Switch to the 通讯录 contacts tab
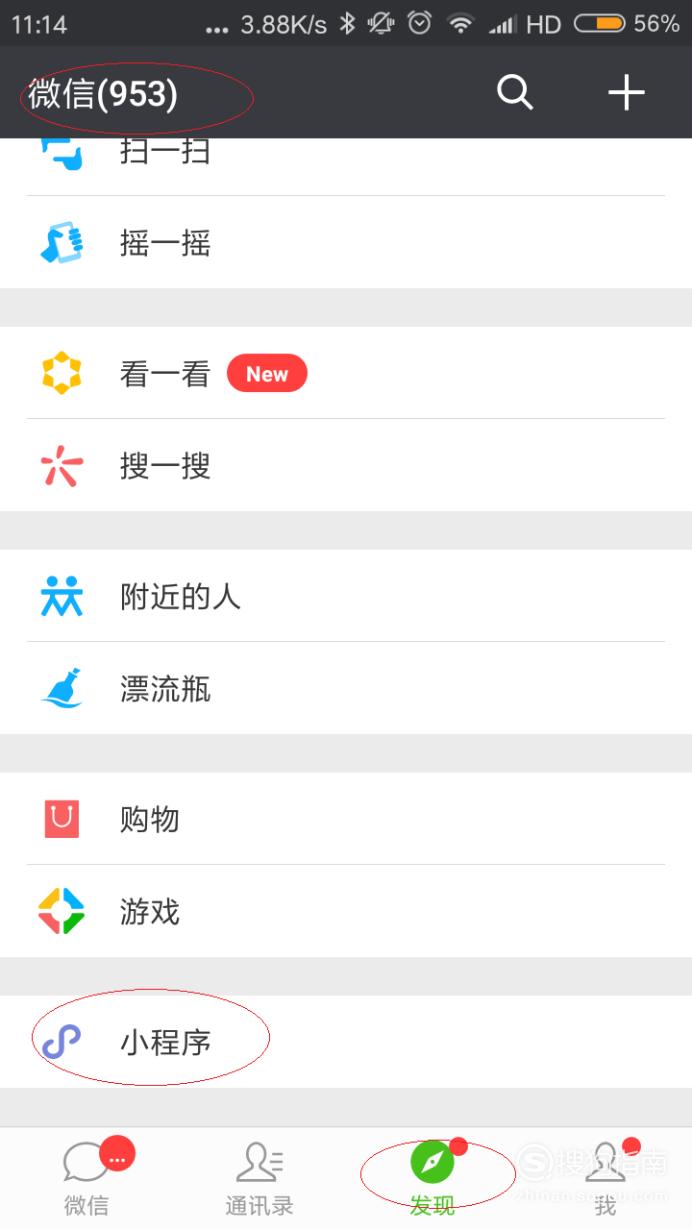This screenshot has height=1230, width=692. click(x=259, y=1179)
